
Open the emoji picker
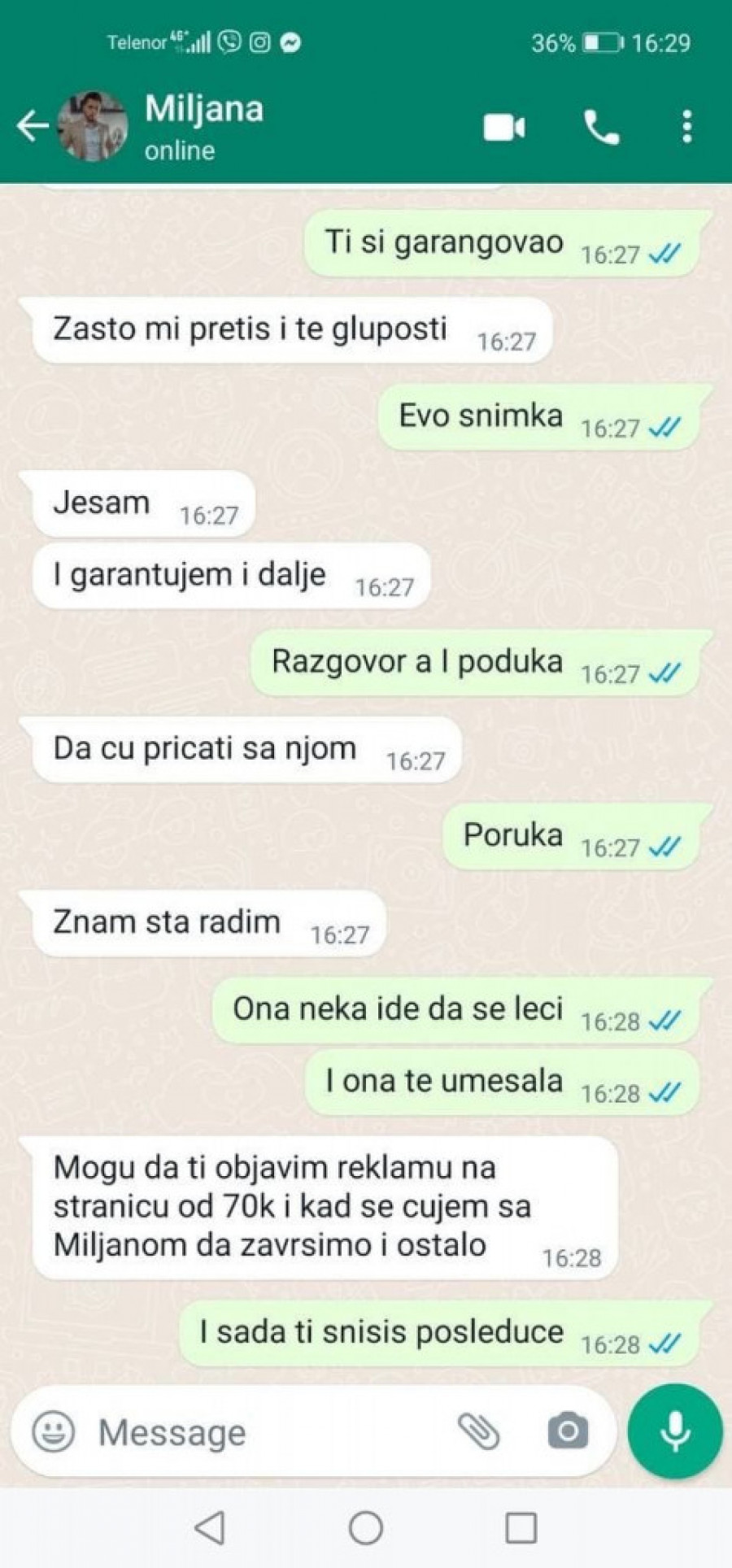click(54, 1431)
